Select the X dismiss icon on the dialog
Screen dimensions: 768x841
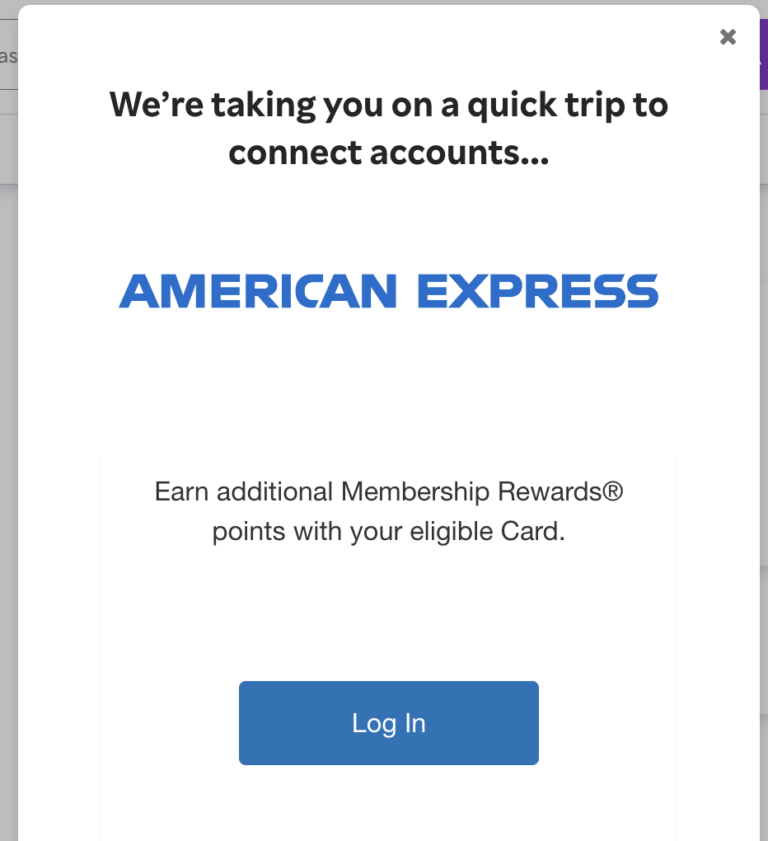727,36
